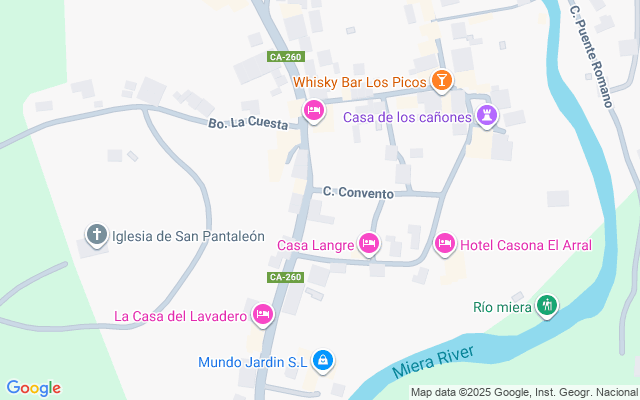Open Whisky Bar Los Picos marker
640x400 pixels.
click(x=442, y=81)
